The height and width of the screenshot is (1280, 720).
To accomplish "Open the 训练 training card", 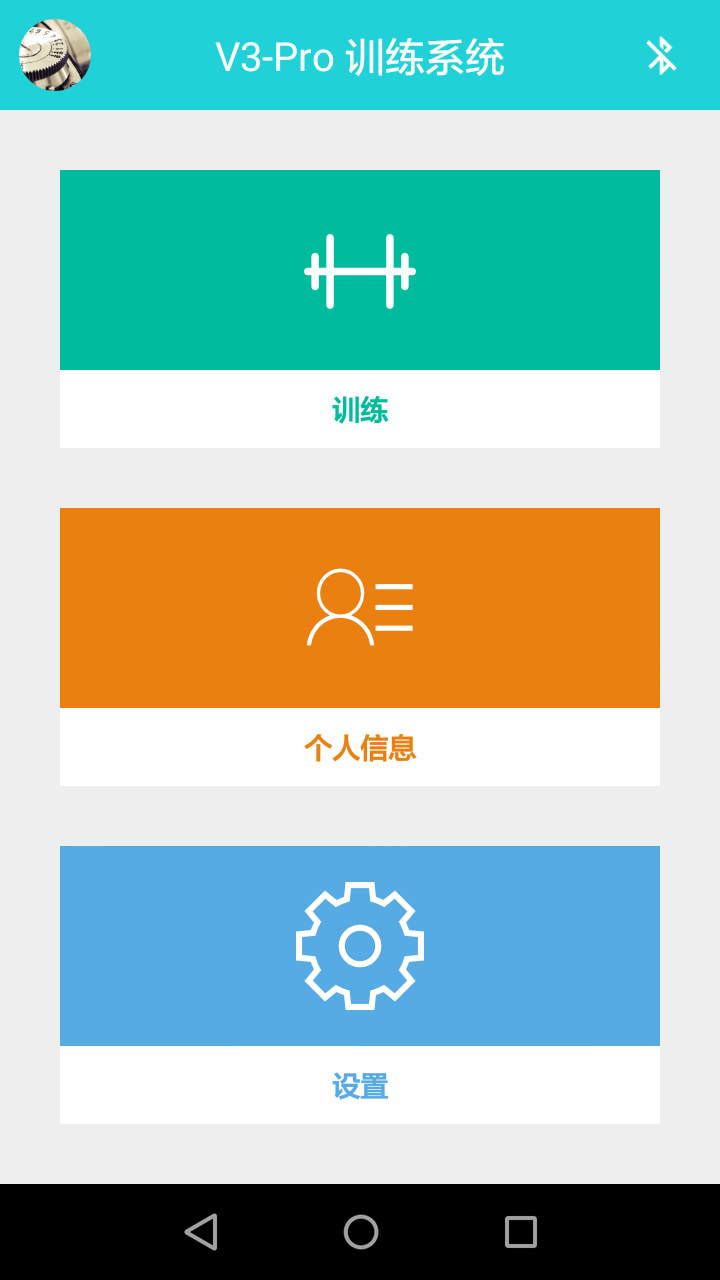I will (360, 308).
